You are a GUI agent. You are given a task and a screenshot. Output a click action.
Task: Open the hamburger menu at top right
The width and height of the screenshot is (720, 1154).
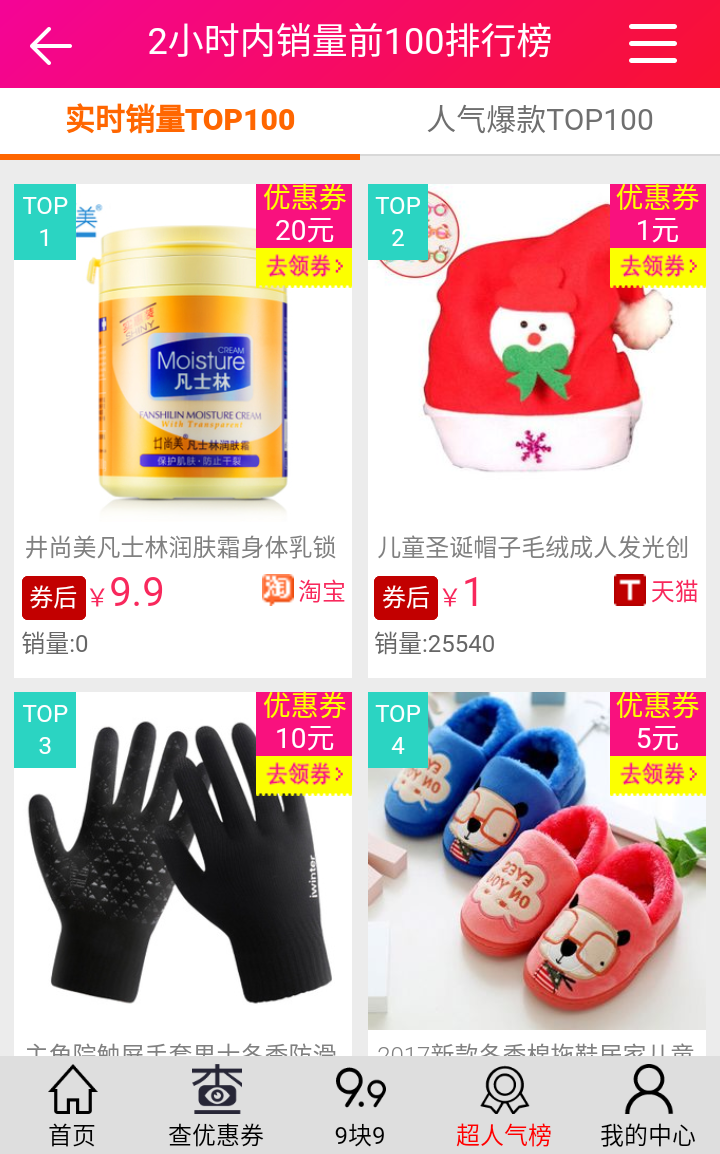(x=652, y=43)
